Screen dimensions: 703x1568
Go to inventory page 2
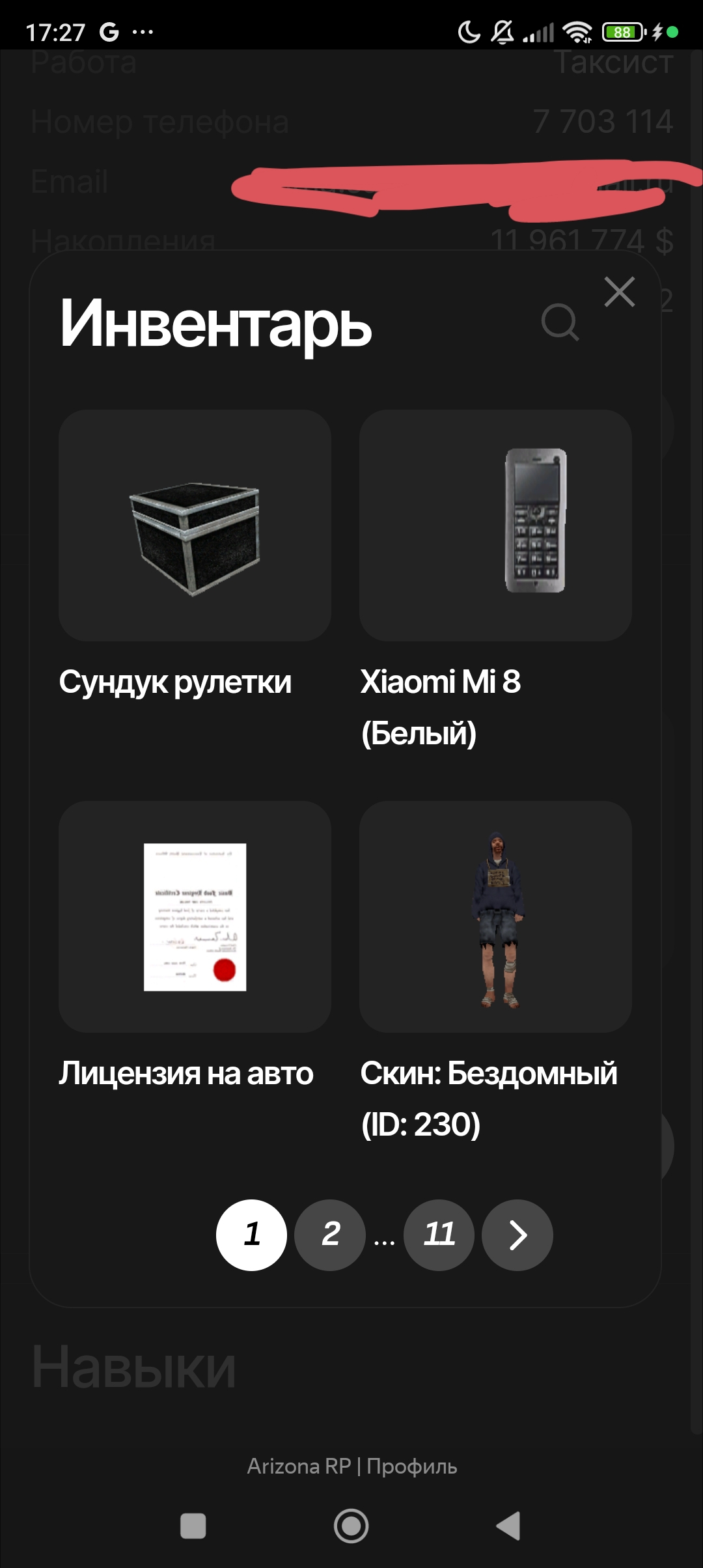coord(330,1235)
